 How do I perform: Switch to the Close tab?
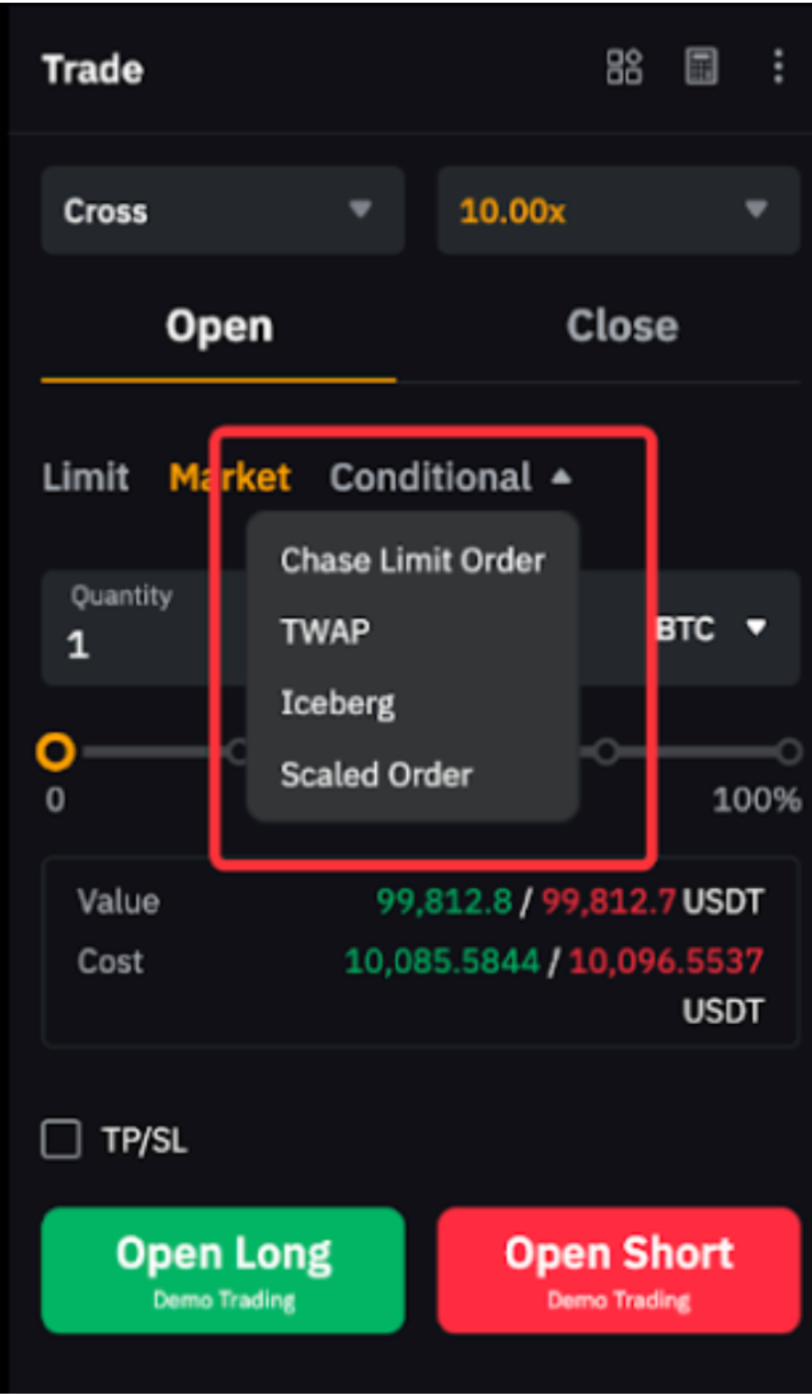click(x=621, y=327)
